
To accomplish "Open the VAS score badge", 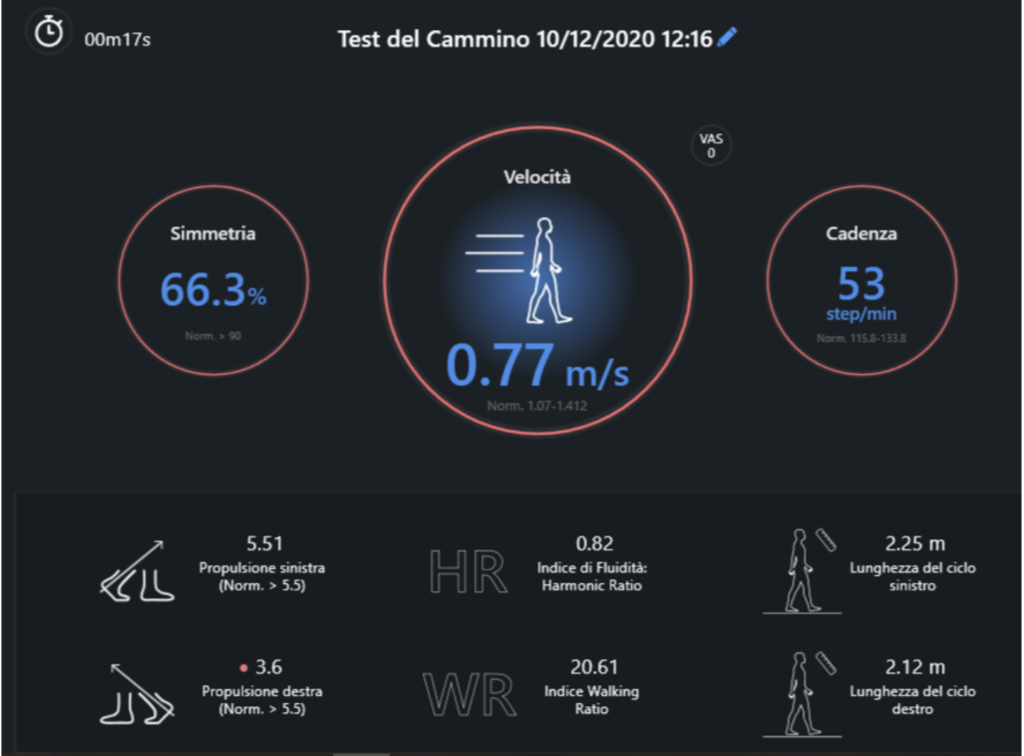I will (x=711, y=146).
